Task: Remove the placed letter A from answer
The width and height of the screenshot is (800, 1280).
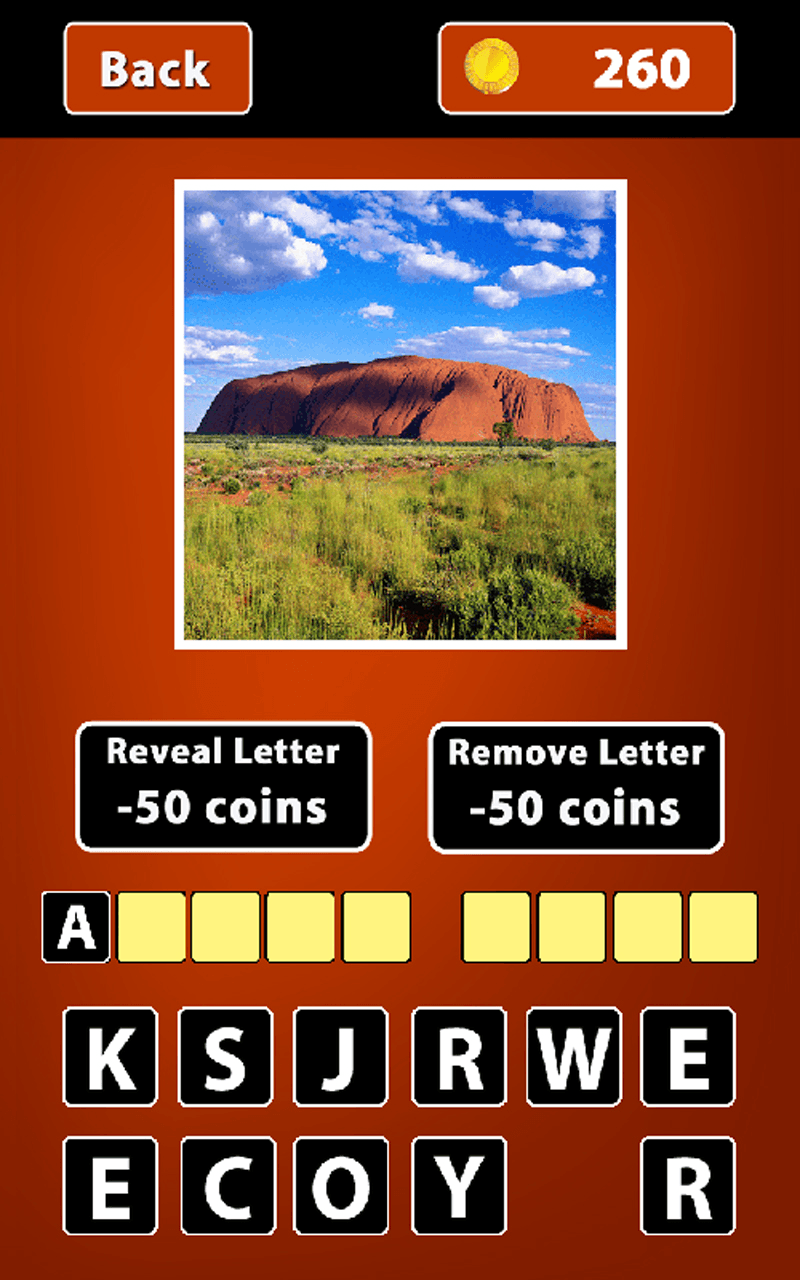Action: click(76, 927)
